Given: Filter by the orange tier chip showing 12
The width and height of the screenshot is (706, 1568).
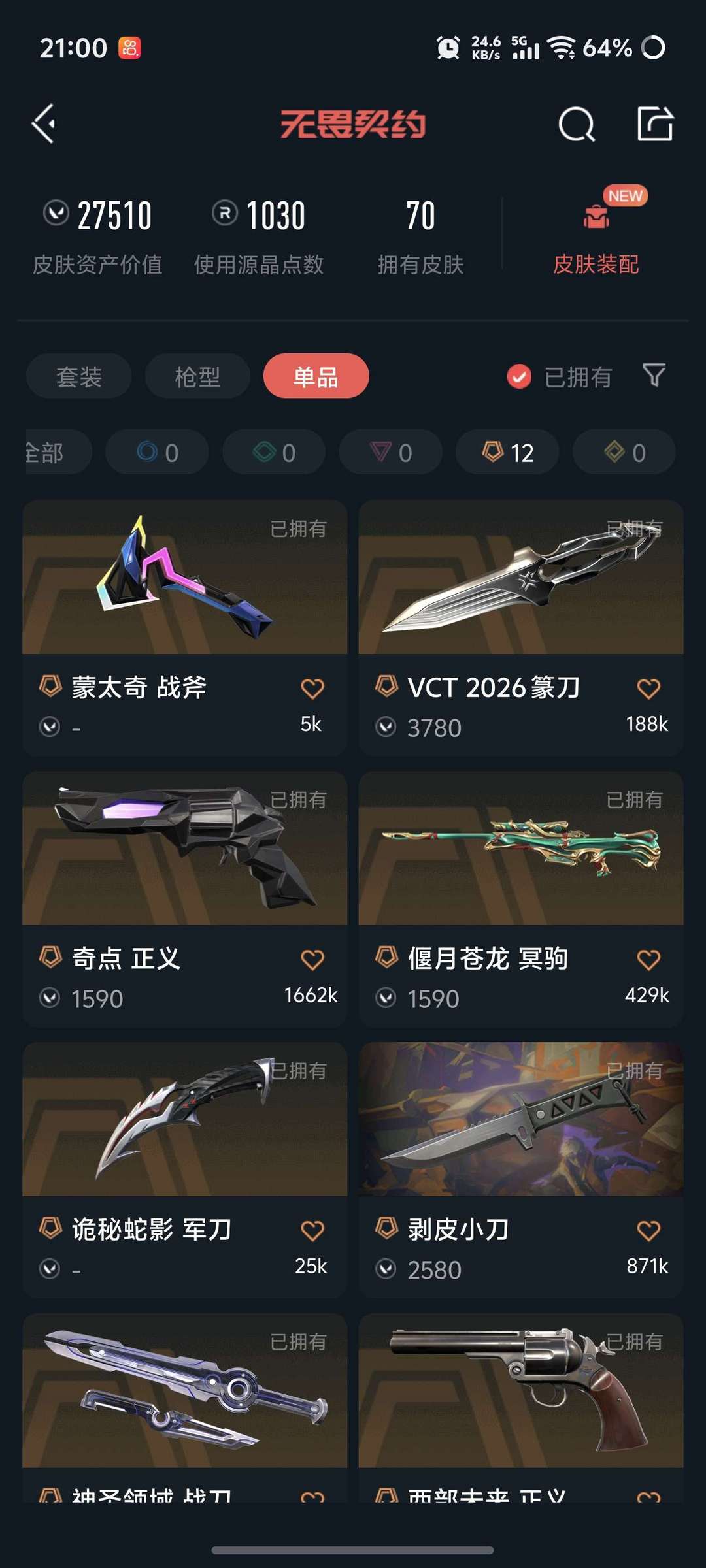Looking at the screenshot, I should [507, 452].
